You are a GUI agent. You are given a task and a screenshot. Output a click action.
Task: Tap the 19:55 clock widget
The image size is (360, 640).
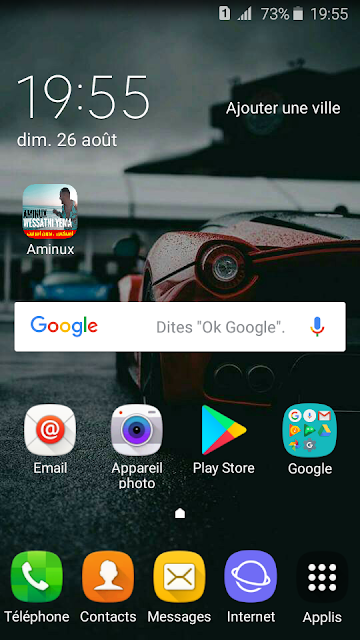(83, 98)
